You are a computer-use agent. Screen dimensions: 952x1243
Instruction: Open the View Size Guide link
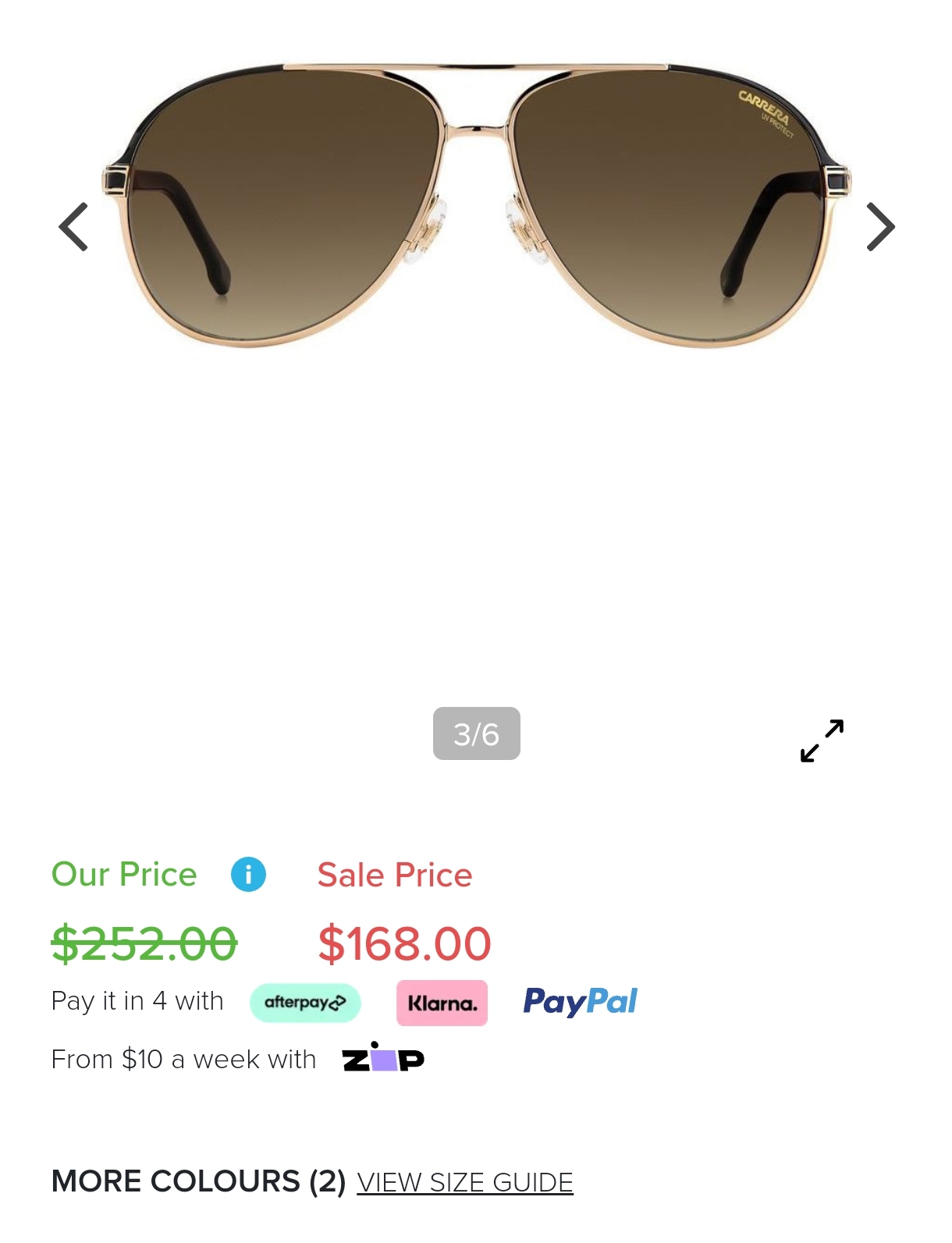(465, 1182)
